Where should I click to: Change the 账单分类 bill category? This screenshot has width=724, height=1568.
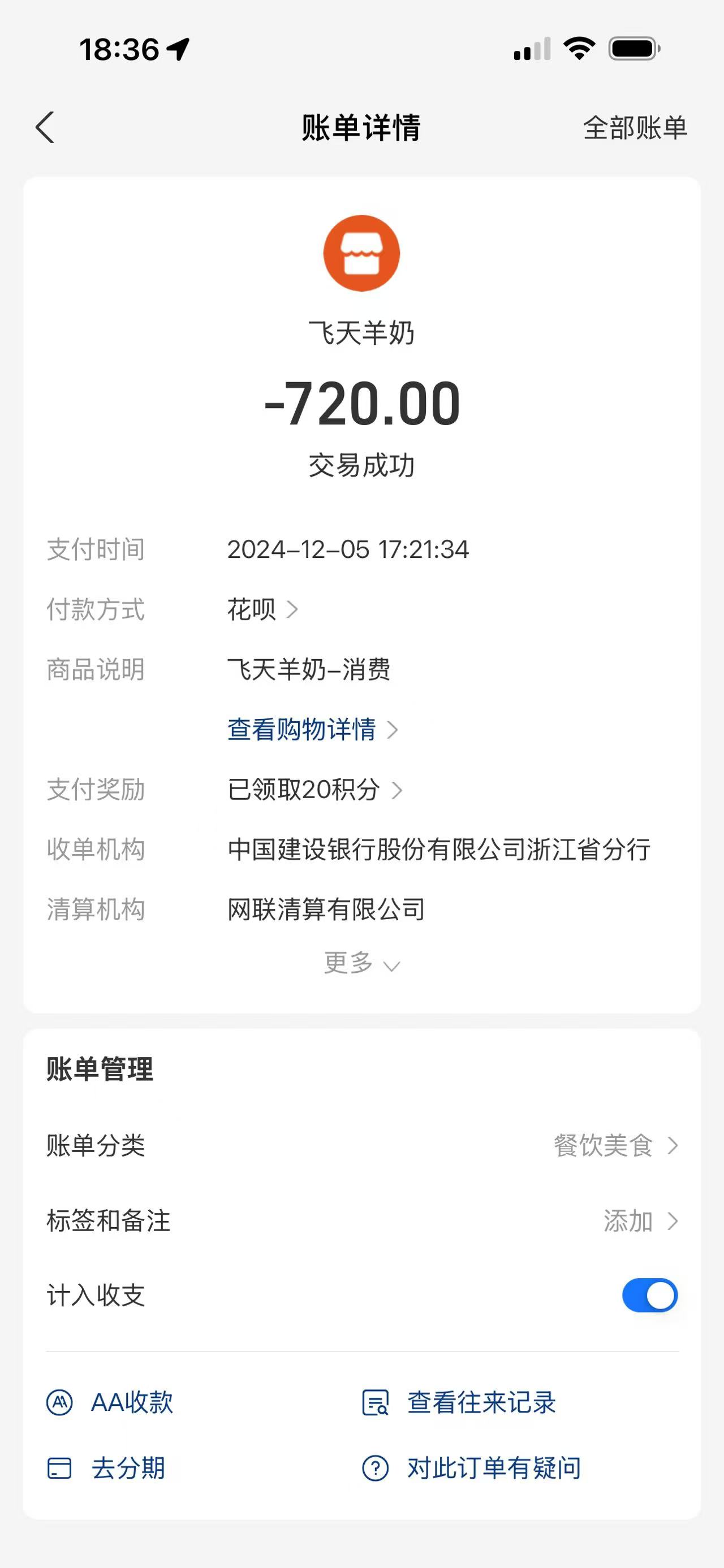coord(615,1146)
